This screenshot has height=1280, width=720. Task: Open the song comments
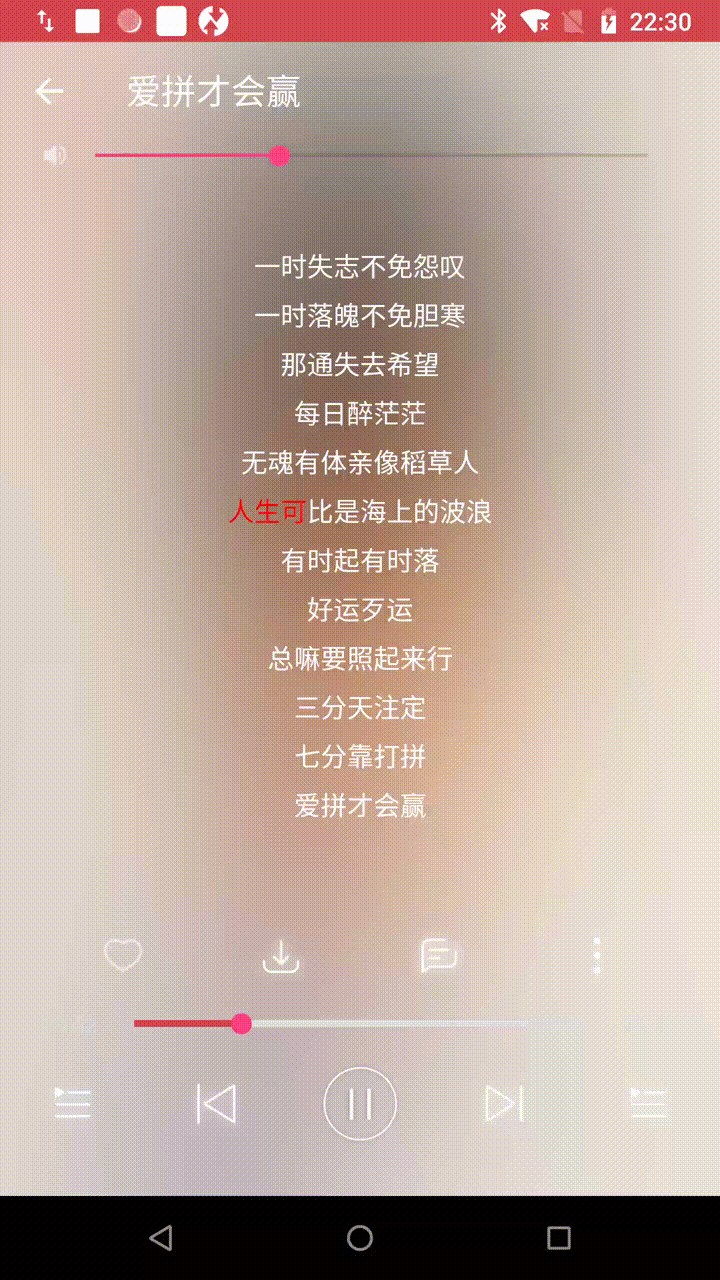(439, 956)
